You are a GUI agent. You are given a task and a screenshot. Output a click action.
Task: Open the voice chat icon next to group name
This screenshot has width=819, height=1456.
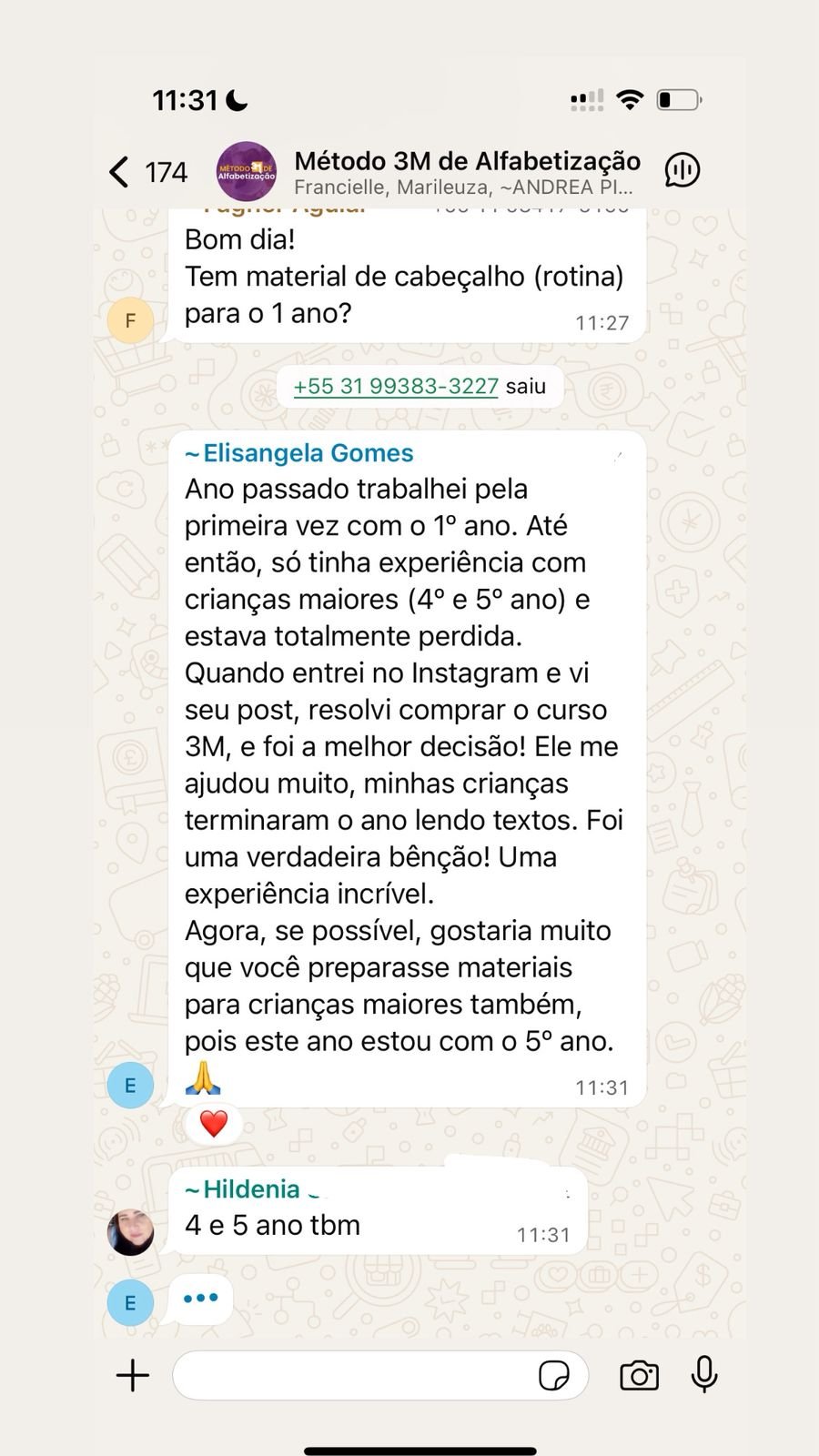(x=683, y=169)
